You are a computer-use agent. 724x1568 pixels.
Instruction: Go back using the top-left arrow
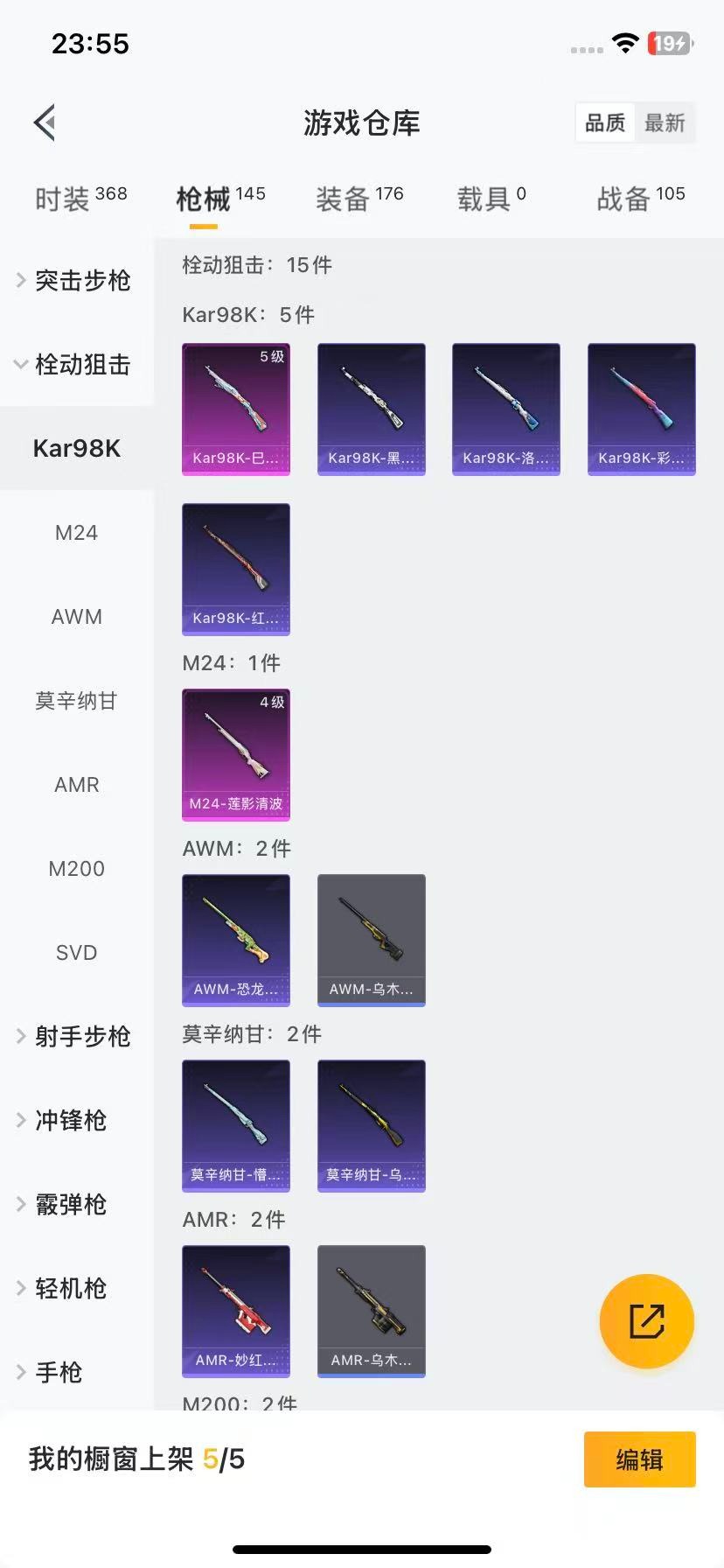[45, 122]
